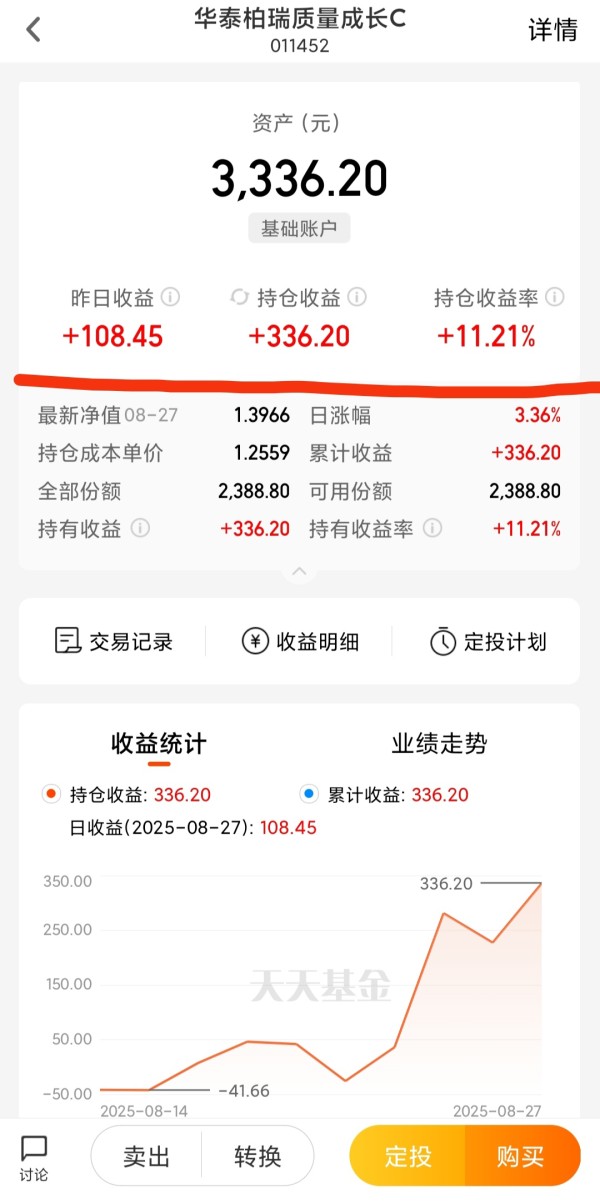Toggle the 持仓收益 chart legend

tap(126, 795)
